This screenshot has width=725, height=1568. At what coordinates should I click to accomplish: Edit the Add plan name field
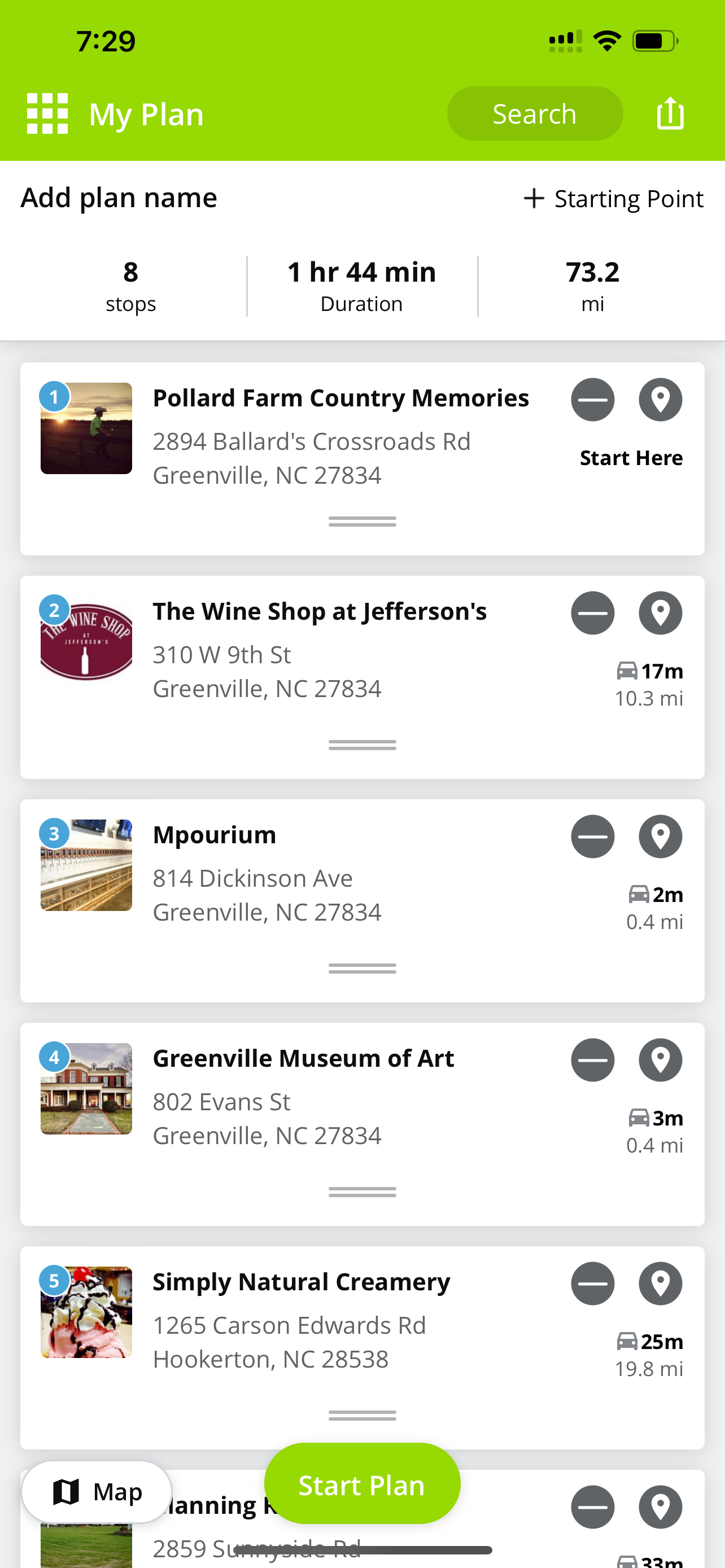(119, 198)
